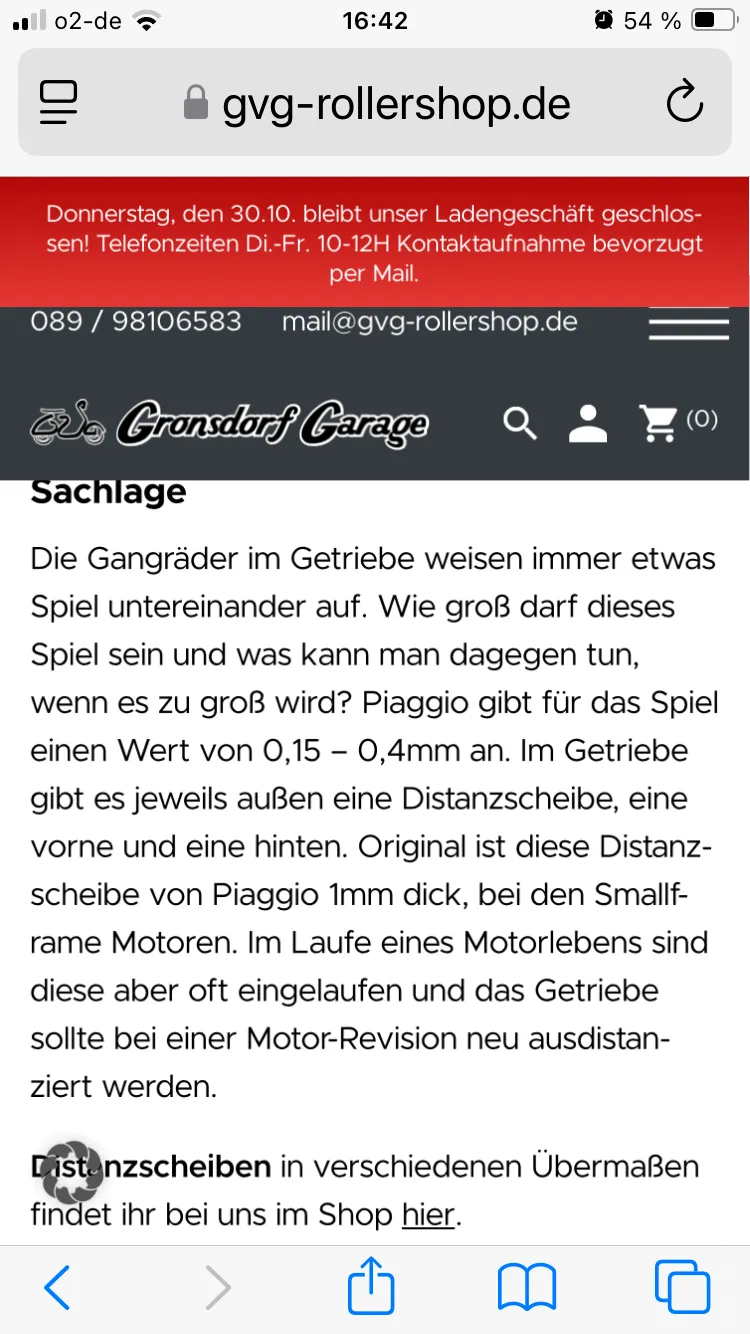Email mail@gvg-rollershop.de
This screenshot has width=750, height=1334.
click(x=429, y=322)
